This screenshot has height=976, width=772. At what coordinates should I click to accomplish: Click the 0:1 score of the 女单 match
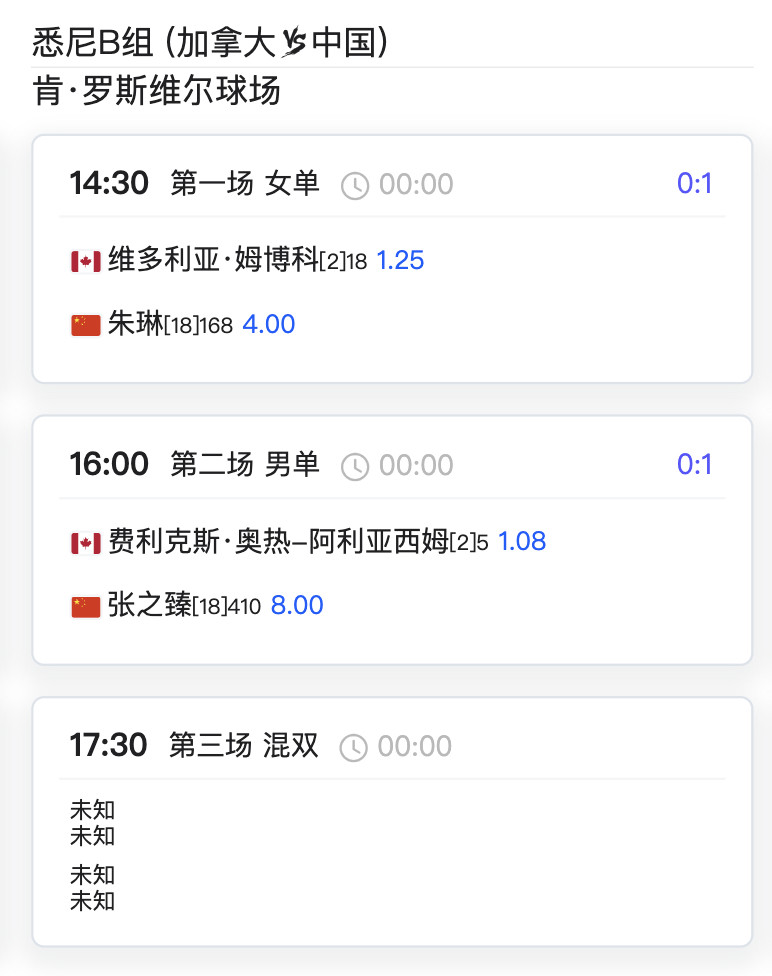(x=695, y=183)
